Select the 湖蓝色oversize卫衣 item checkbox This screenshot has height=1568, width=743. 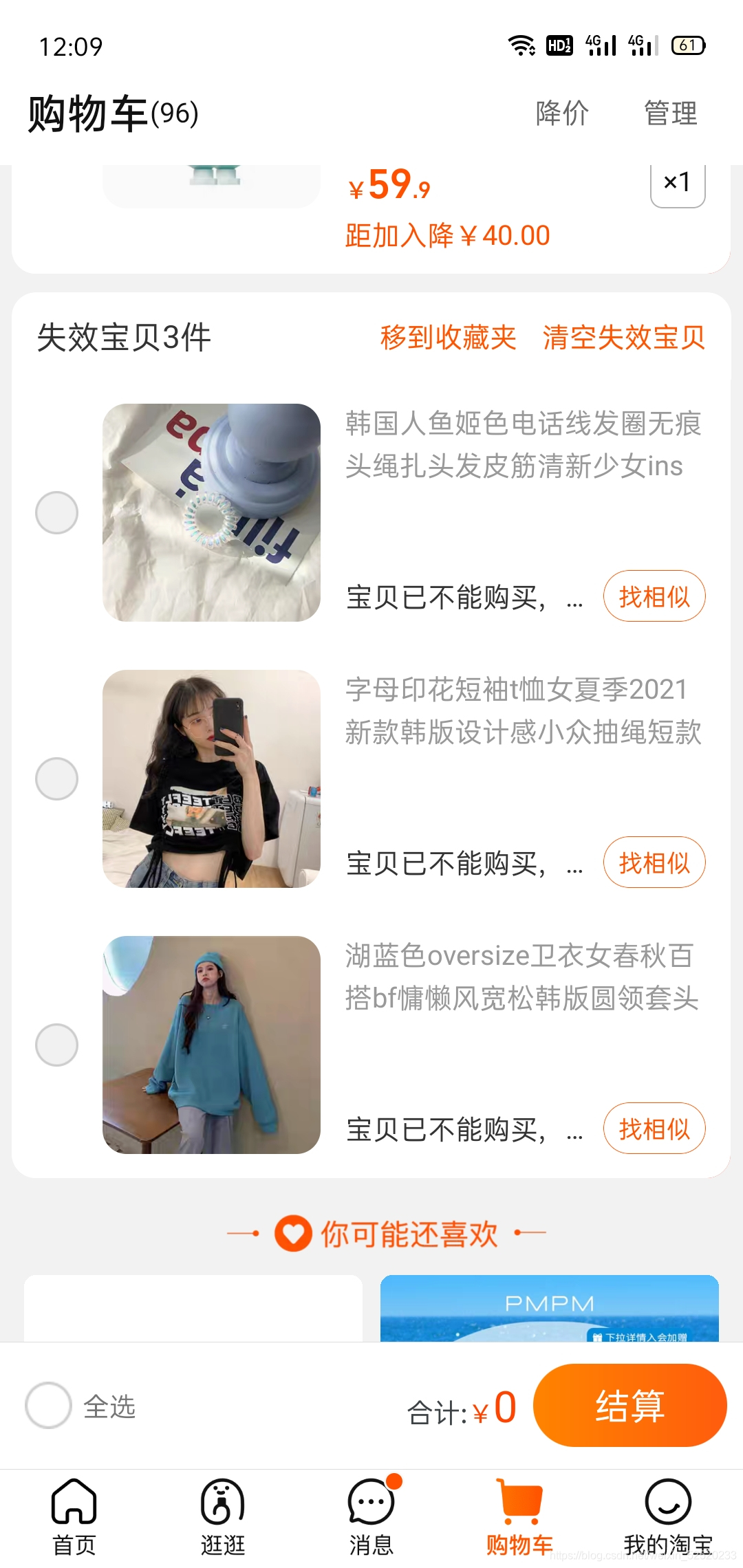(x=56, y=1045)
